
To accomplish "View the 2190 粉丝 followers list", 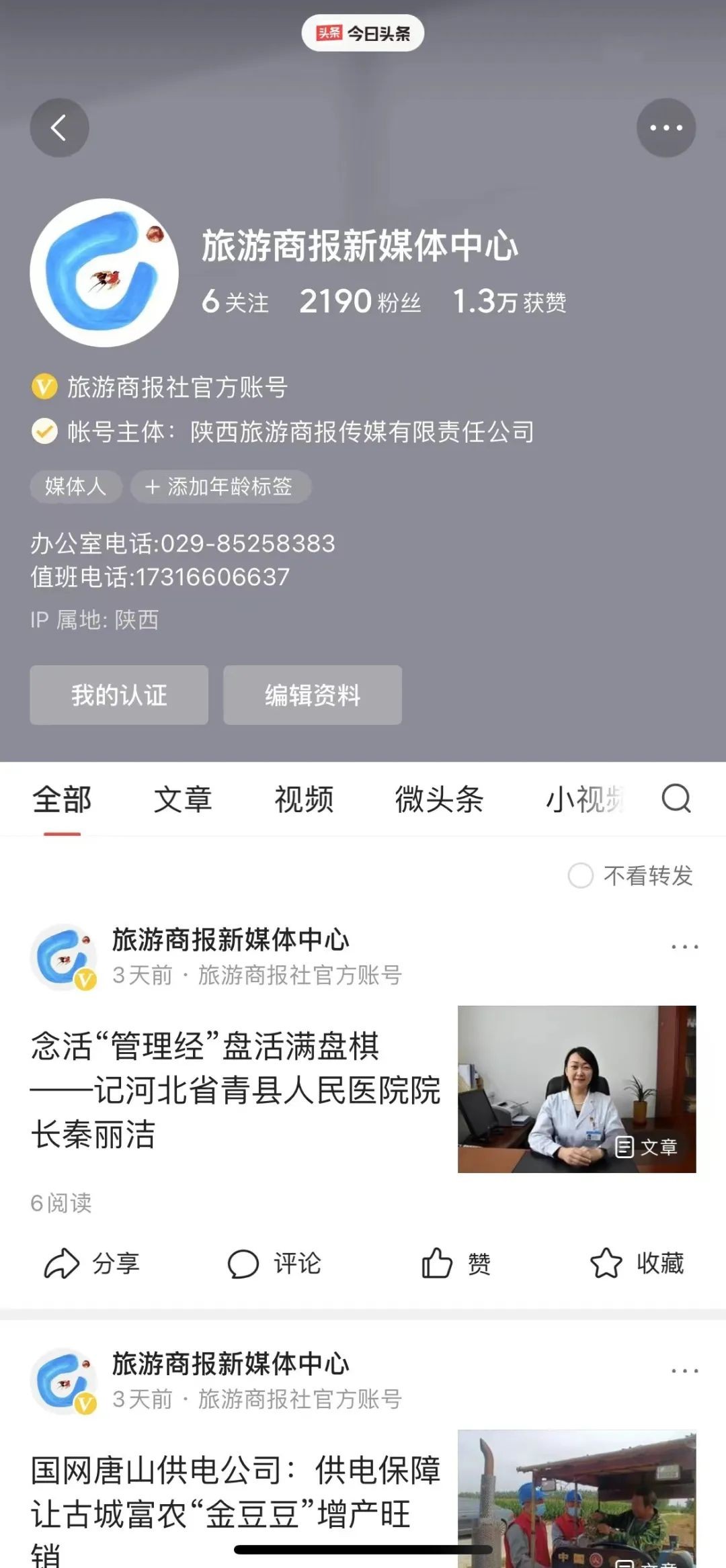I will [x=360, y=302].
